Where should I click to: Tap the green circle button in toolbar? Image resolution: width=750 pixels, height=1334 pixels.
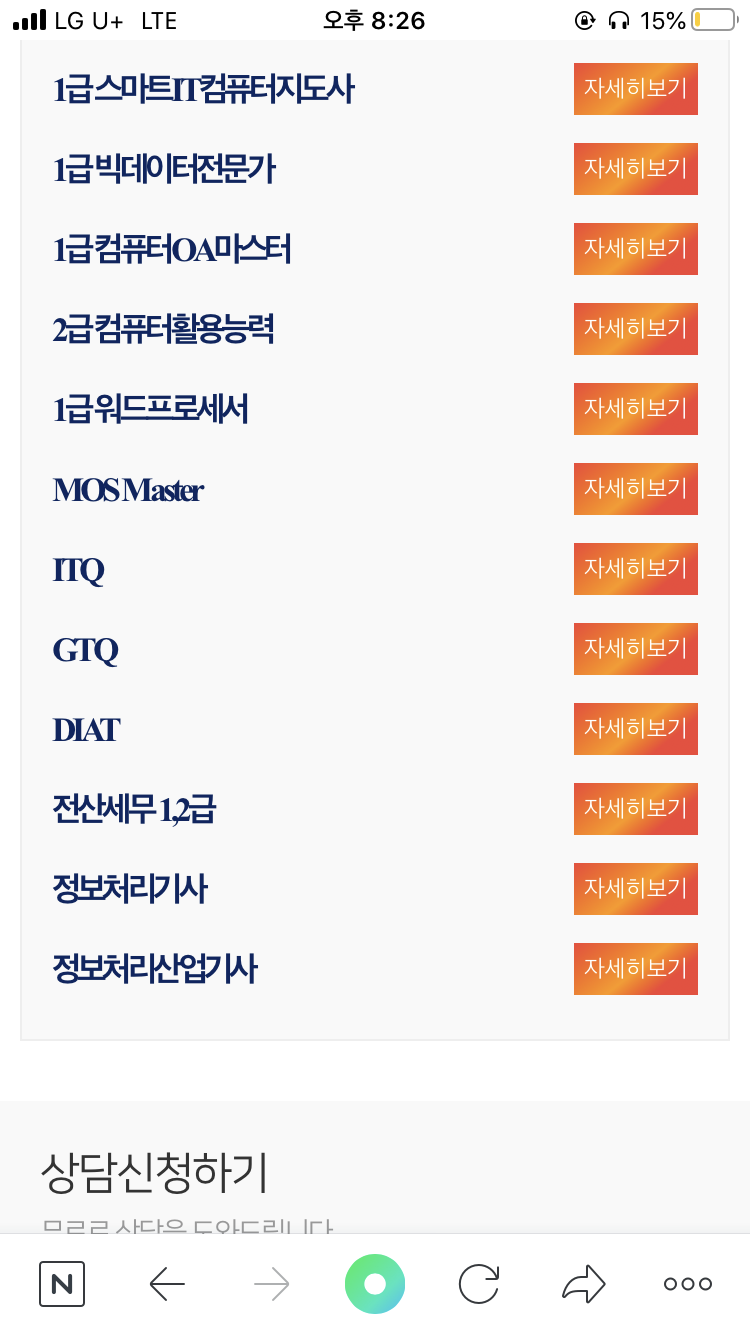(x=375, y=1284)
